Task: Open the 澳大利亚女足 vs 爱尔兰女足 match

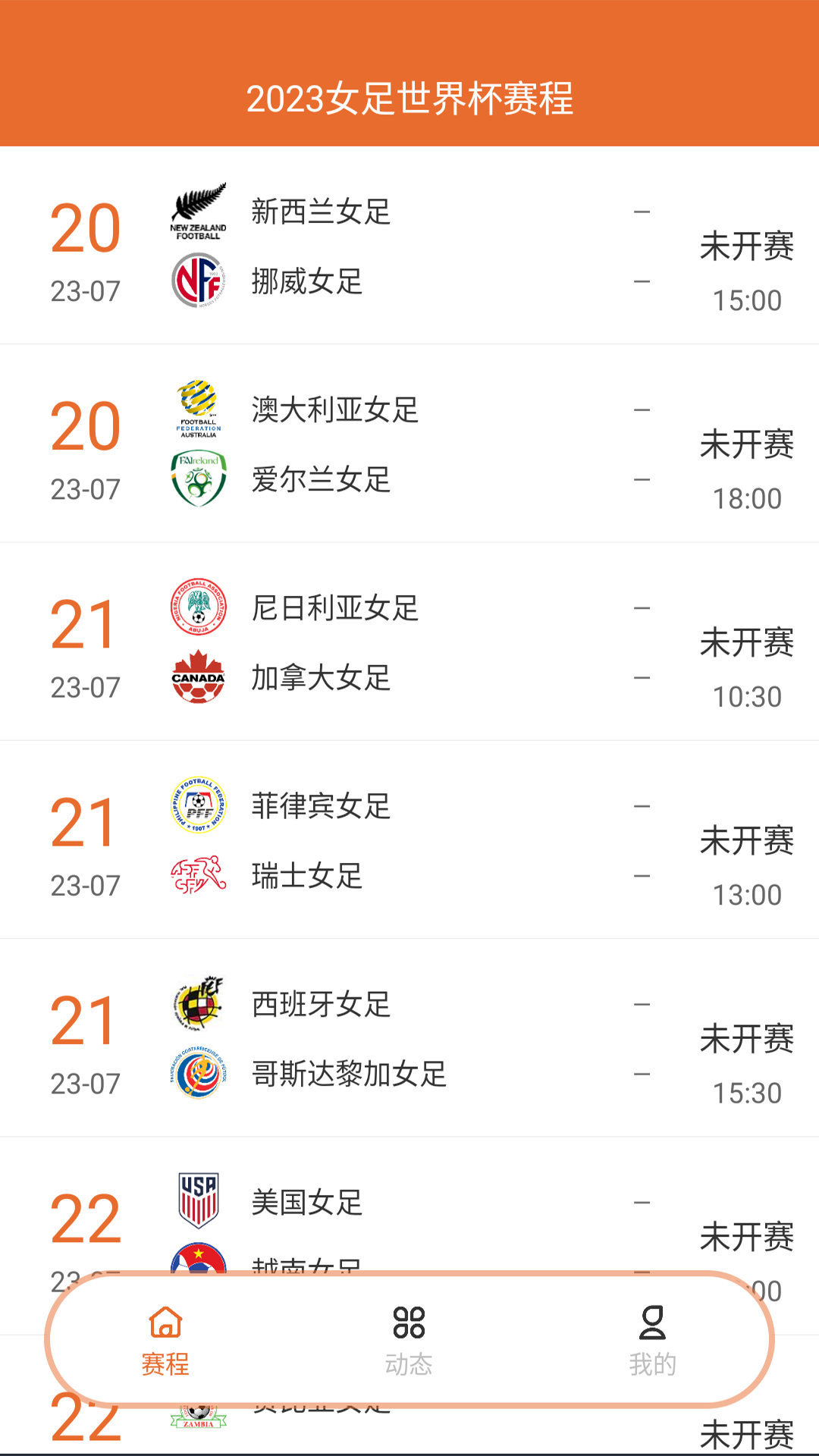Action: tap(409, 444)
